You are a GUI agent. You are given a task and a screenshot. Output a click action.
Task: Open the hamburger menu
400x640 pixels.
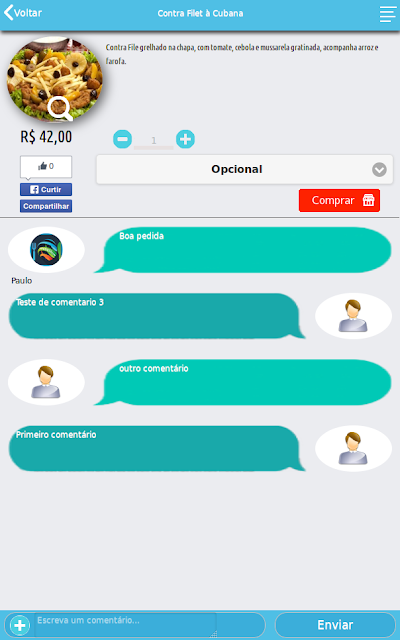[387, 14]
